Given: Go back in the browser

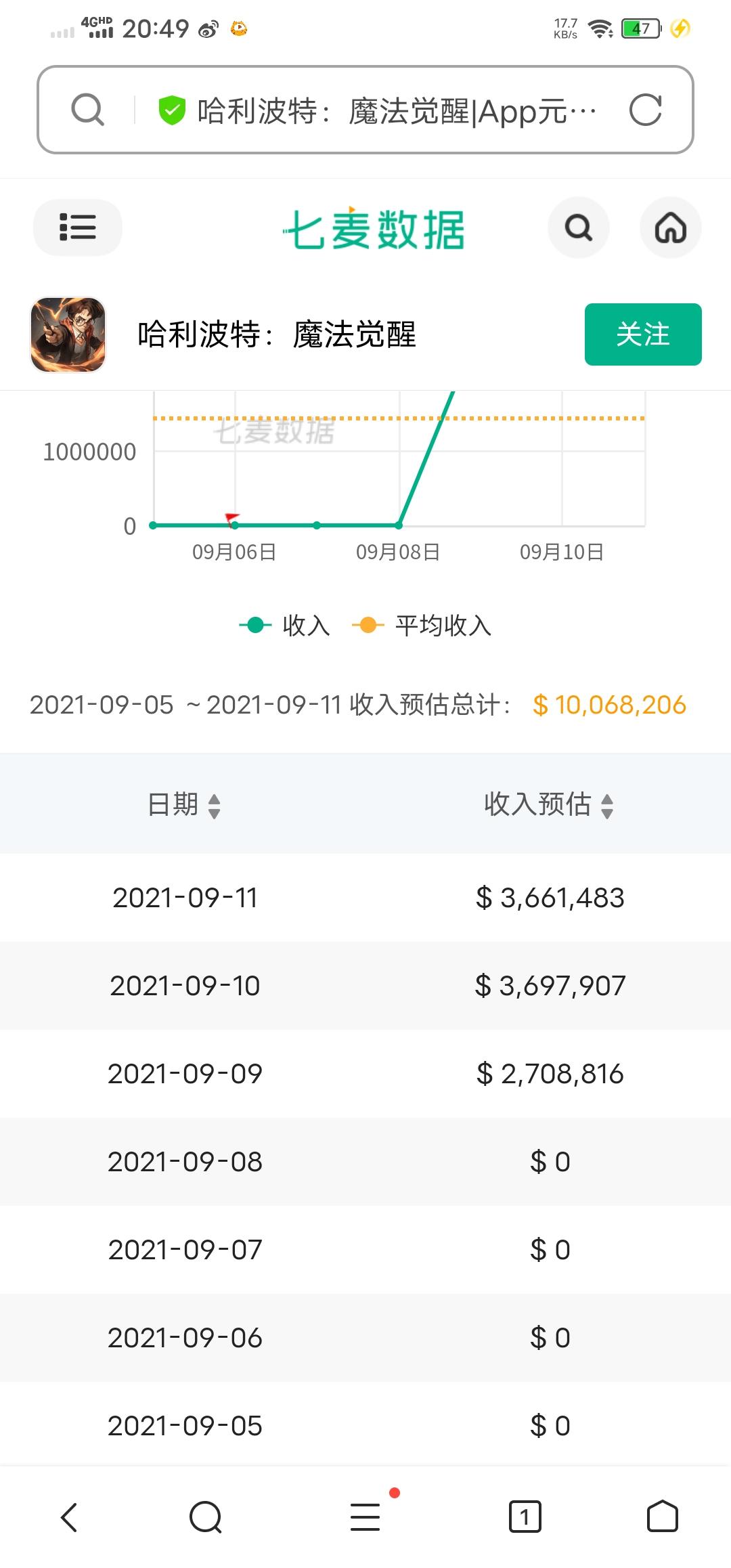Looking at the screenshot, I should 70,1517.
